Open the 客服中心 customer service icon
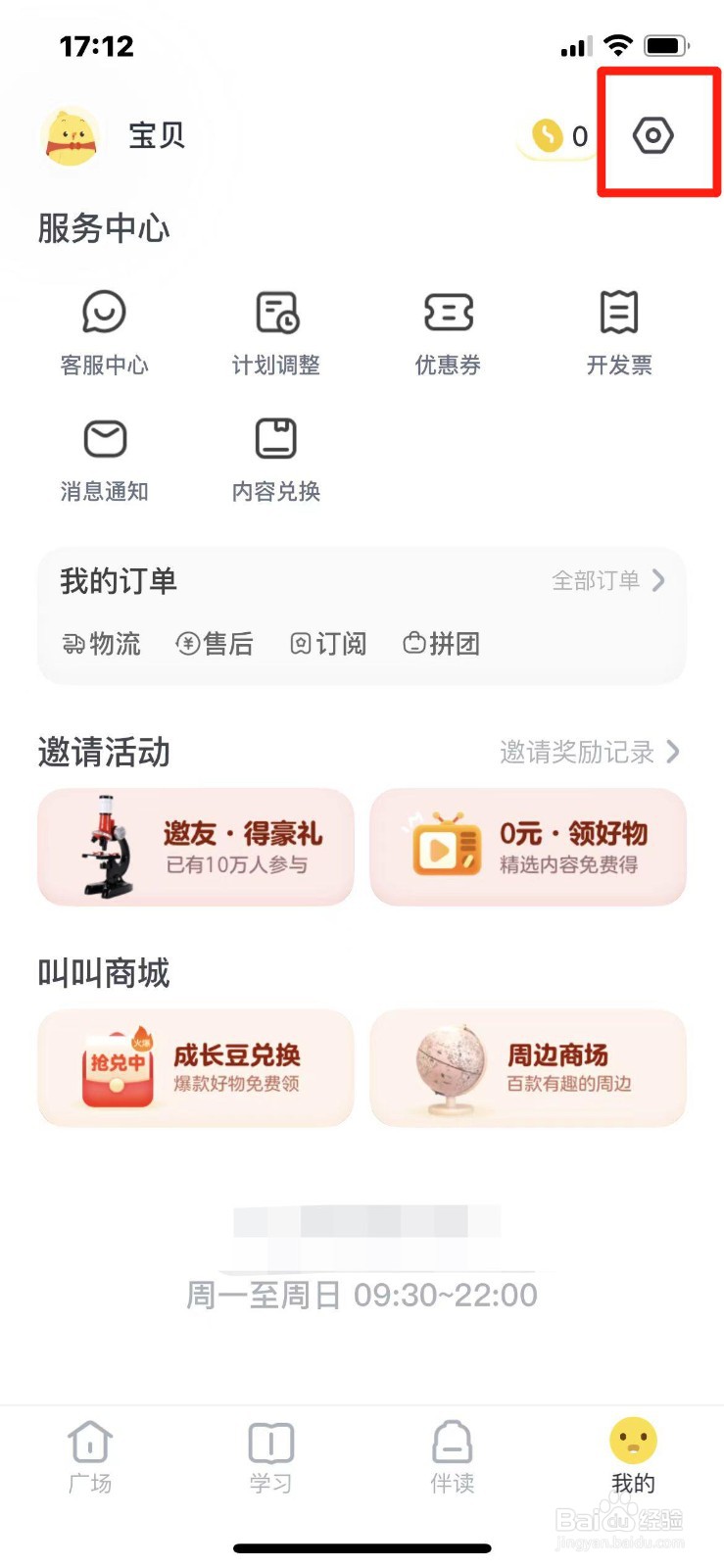The width and height of the screenshot is (724, 1568). pos(103,330)
